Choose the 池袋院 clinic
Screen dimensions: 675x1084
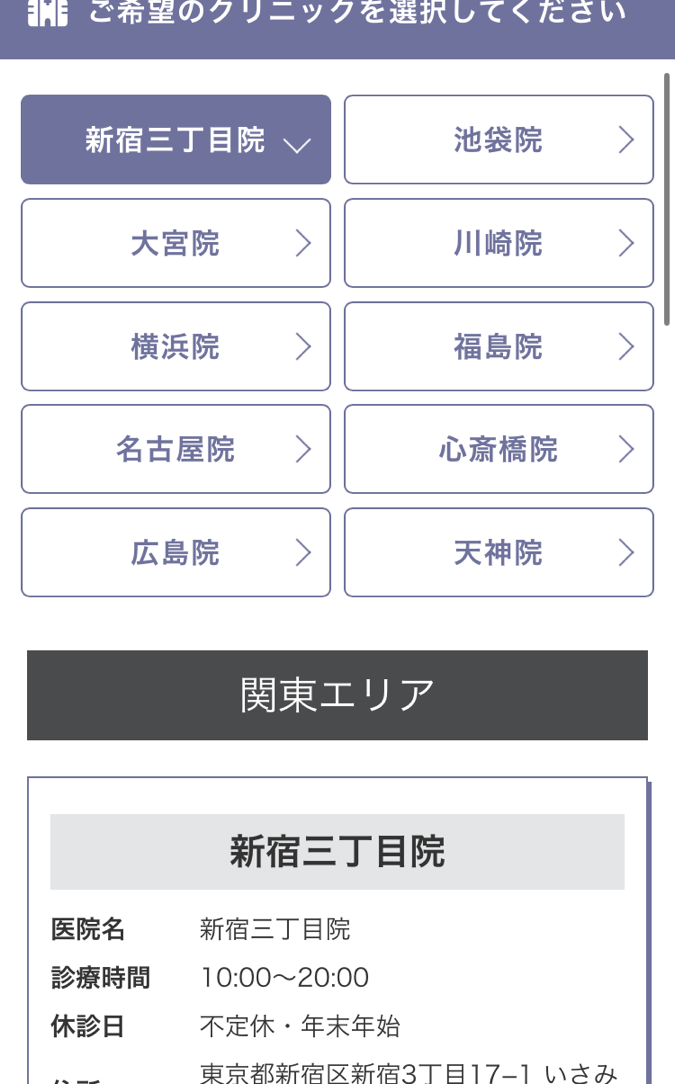(x=498, y=140)
